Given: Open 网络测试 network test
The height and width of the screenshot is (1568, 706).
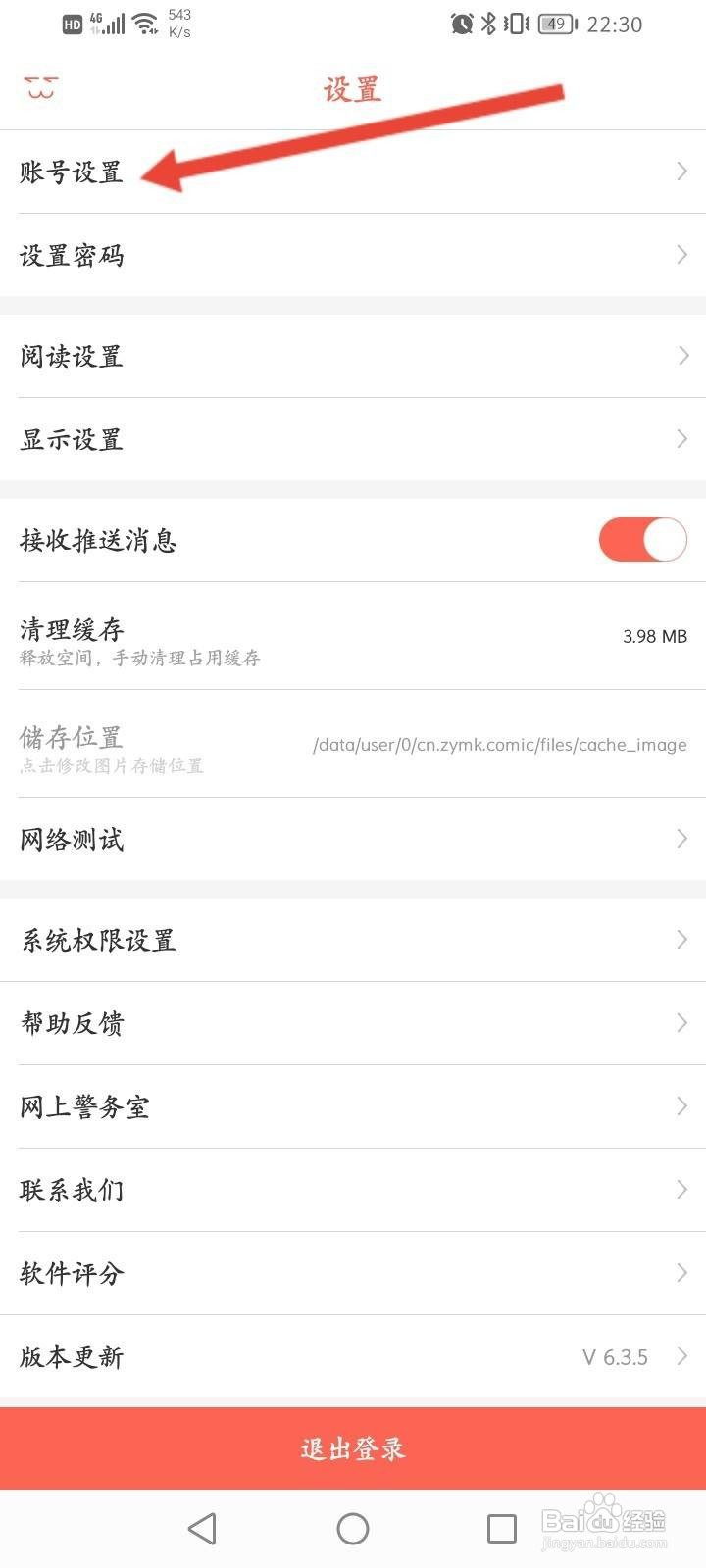Looking at the screenshot, I should tap(353, 839).
